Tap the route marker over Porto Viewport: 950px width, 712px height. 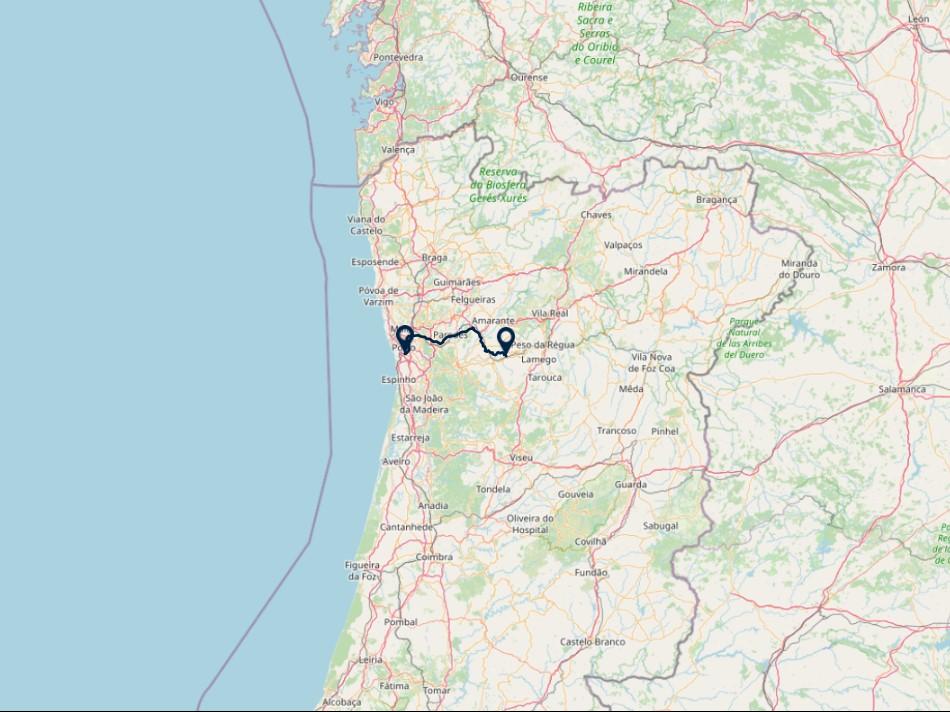[x=405, y=337]
